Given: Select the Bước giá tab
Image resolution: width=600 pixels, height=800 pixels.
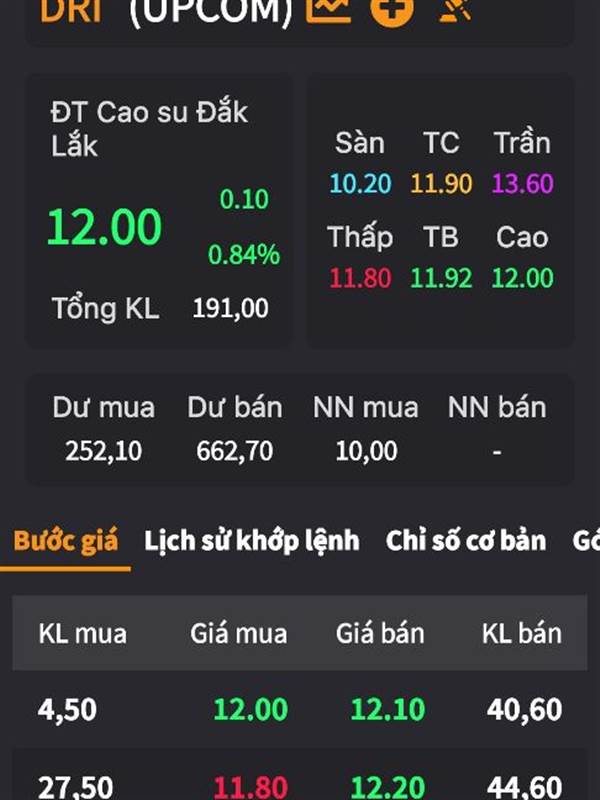Looking at the screenshot, I should click(x=65, y=541).
